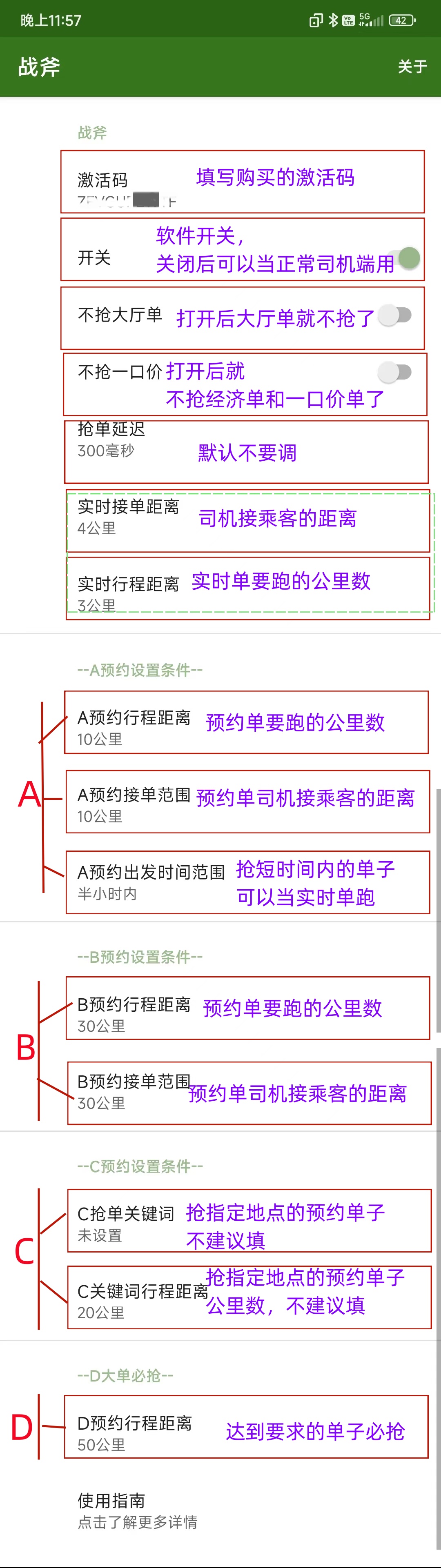This screenshot has height=1568, width=441.
Task: Enable 不抢一口价 toggle
Action: tap(395, 372)
